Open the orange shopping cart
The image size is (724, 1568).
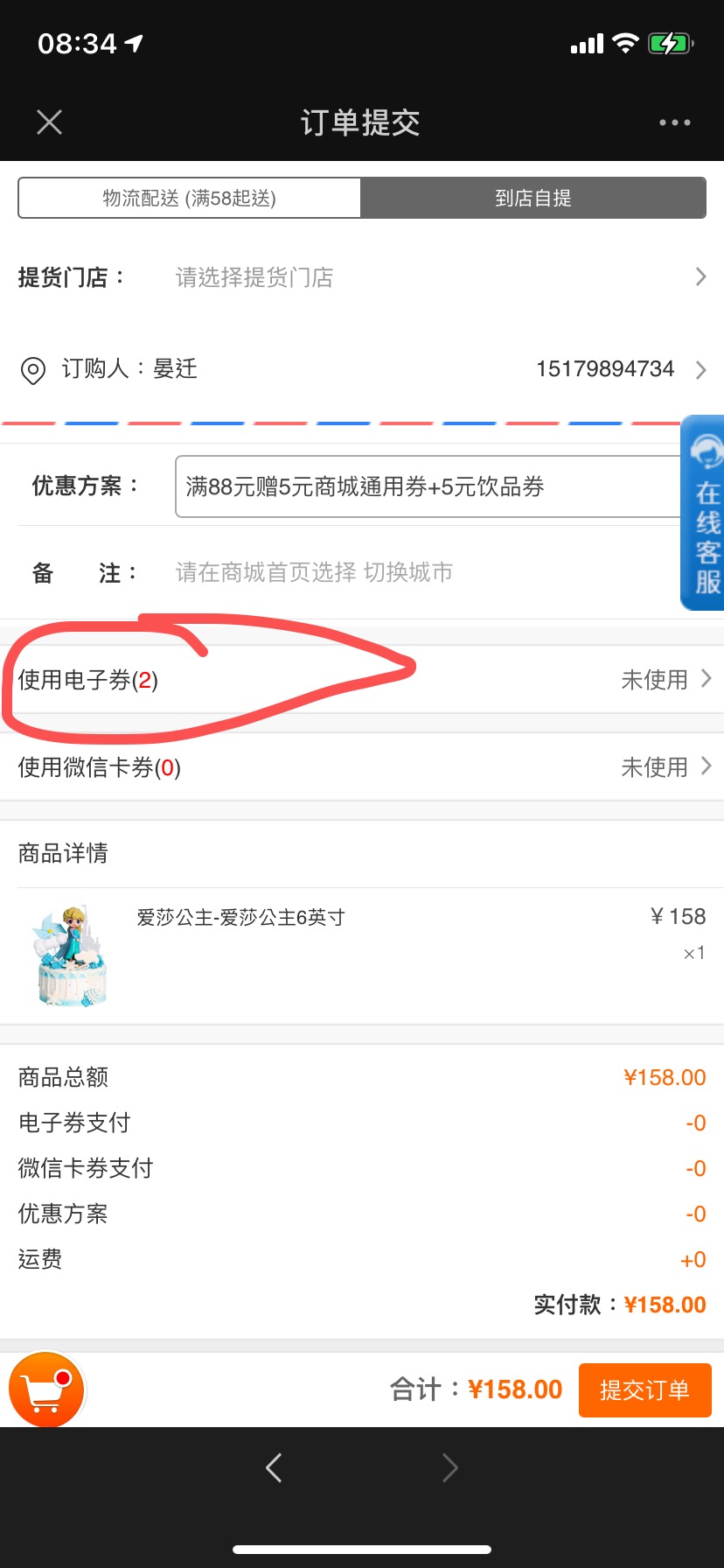click(46, 1389)
